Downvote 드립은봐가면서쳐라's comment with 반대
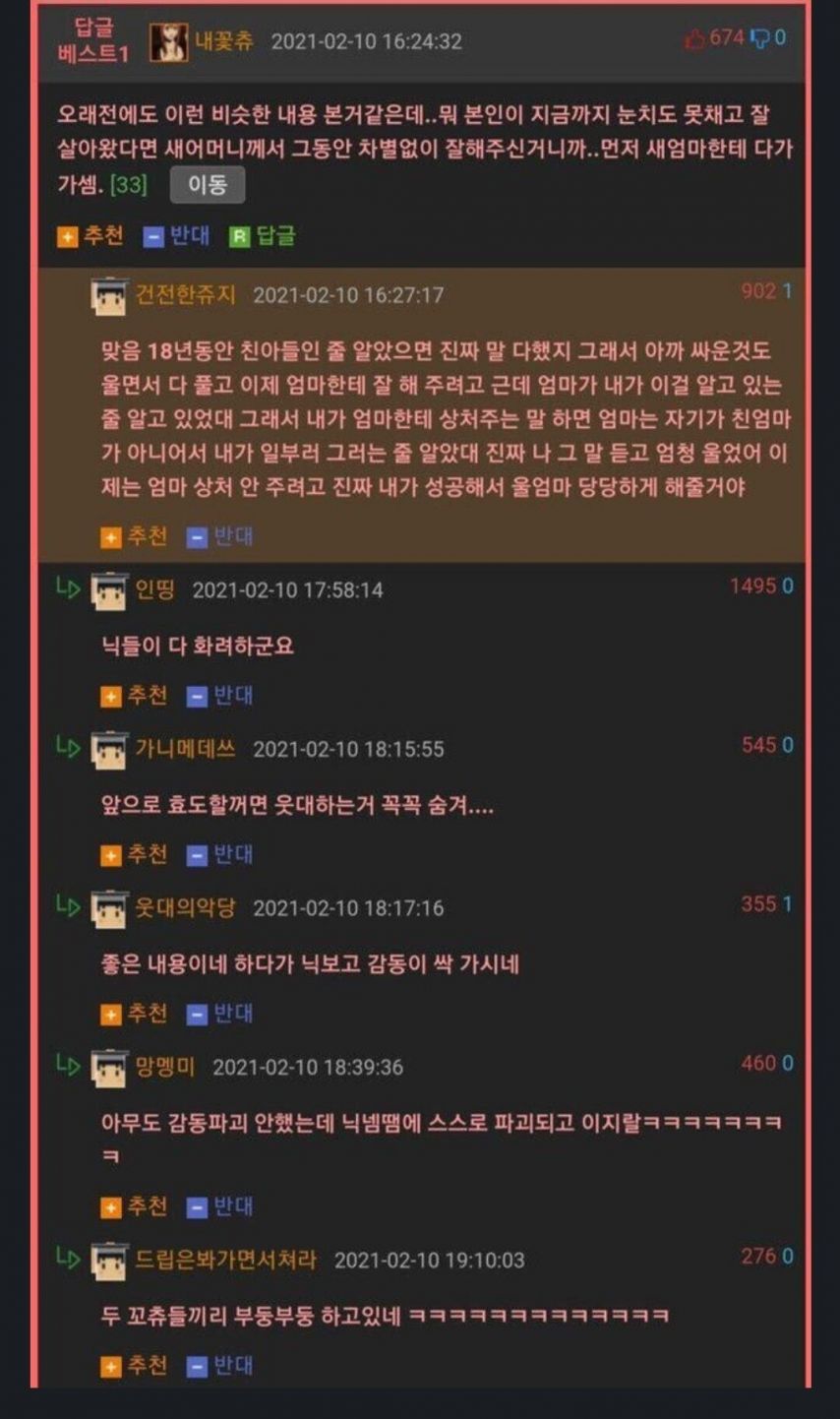Screen dimensions: 840x1419 pos(219,1366)
